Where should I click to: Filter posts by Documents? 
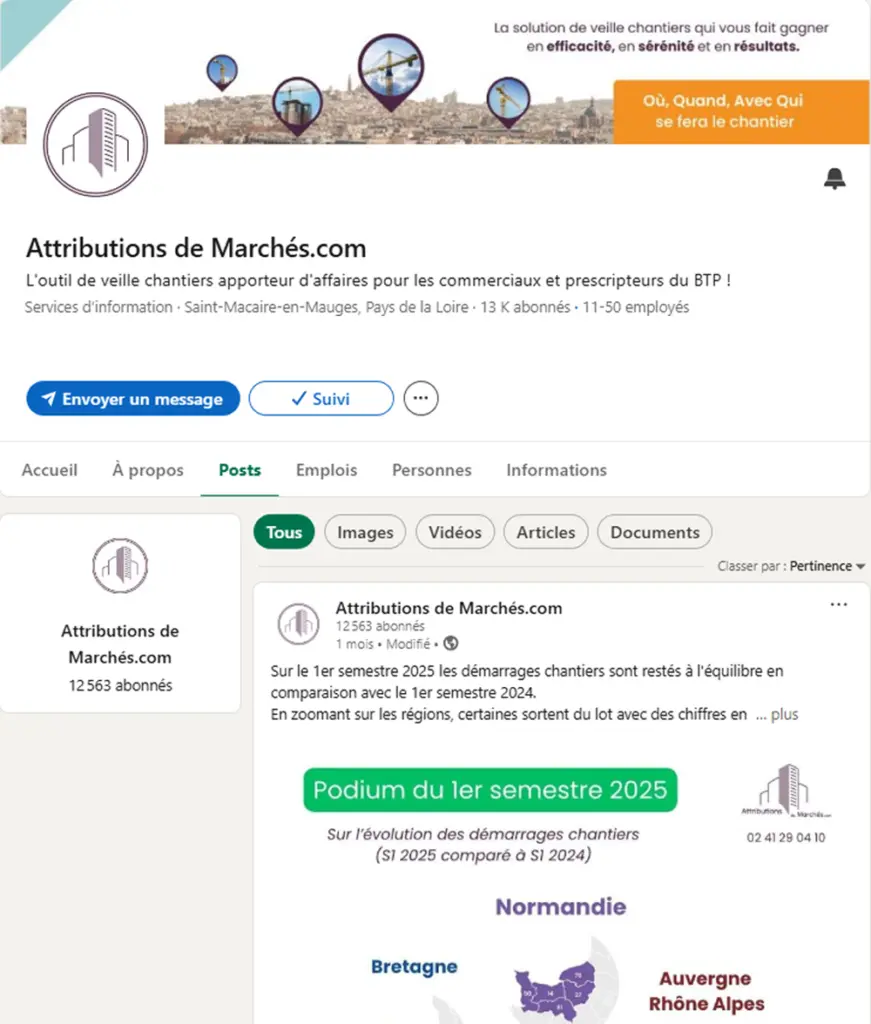click(655, 533)
